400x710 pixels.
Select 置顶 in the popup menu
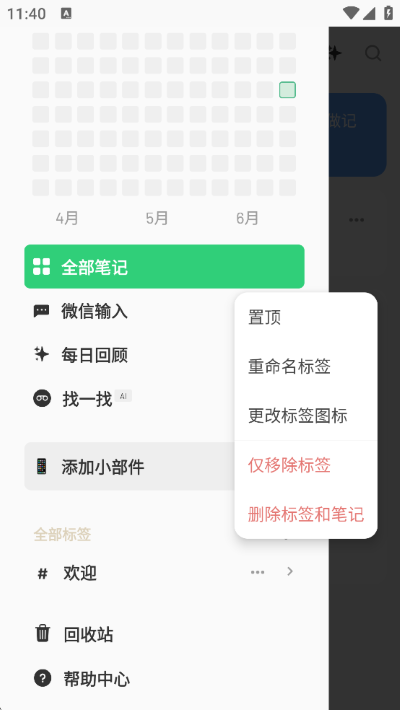(x=306, y=317)
